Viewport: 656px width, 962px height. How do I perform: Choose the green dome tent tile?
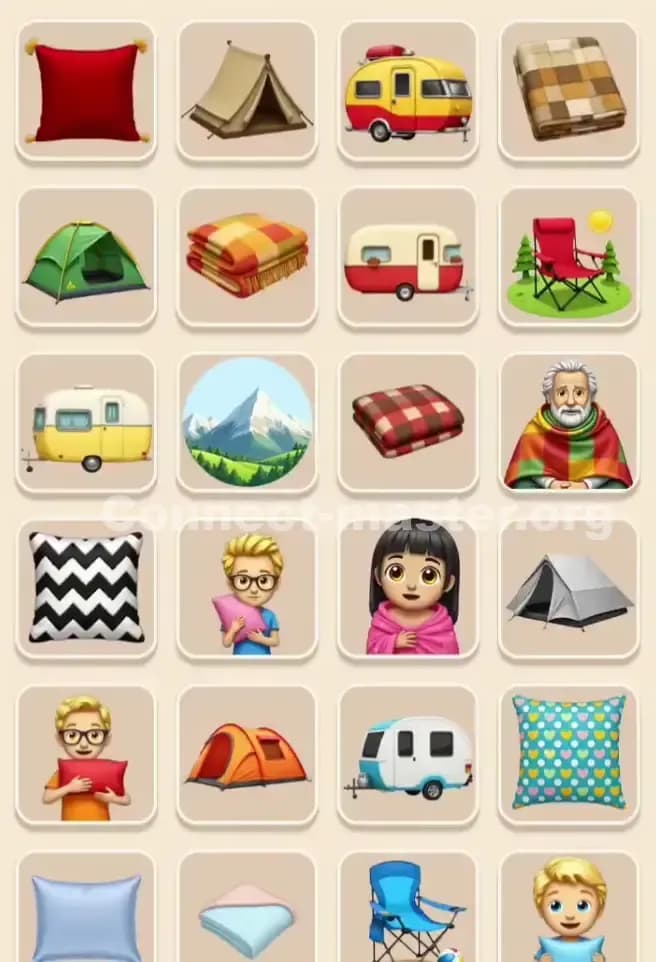click(87, 258)
